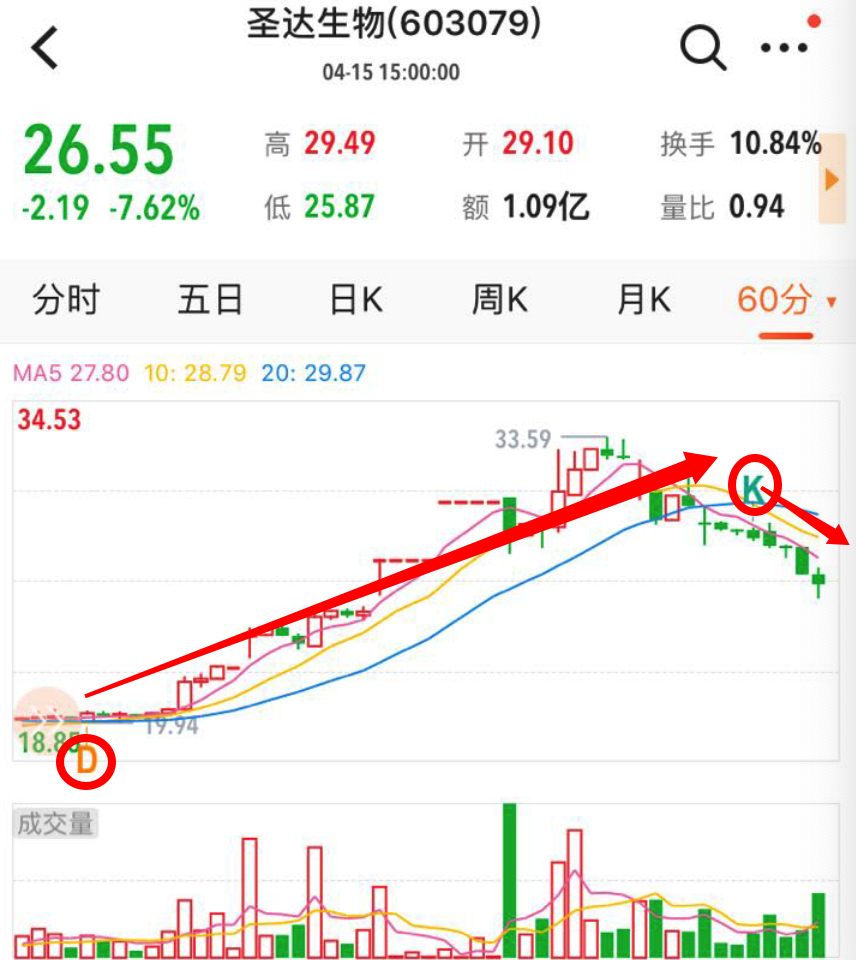The image size is (856, 960).
Task: Show the 月K chart
Action: 644,299
